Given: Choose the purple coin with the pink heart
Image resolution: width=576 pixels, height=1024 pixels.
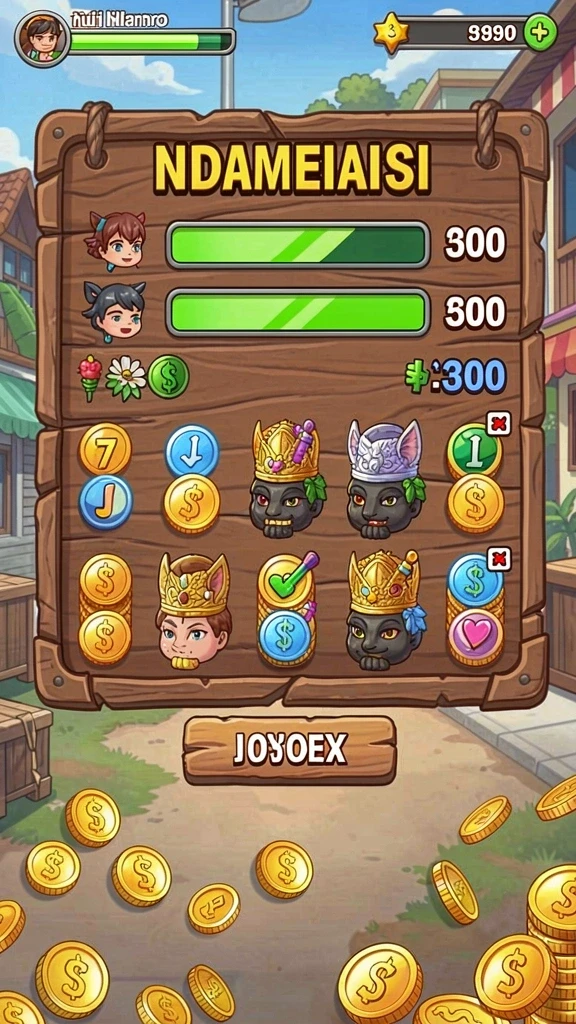Looking at the screenshot, I should point(475,636).
